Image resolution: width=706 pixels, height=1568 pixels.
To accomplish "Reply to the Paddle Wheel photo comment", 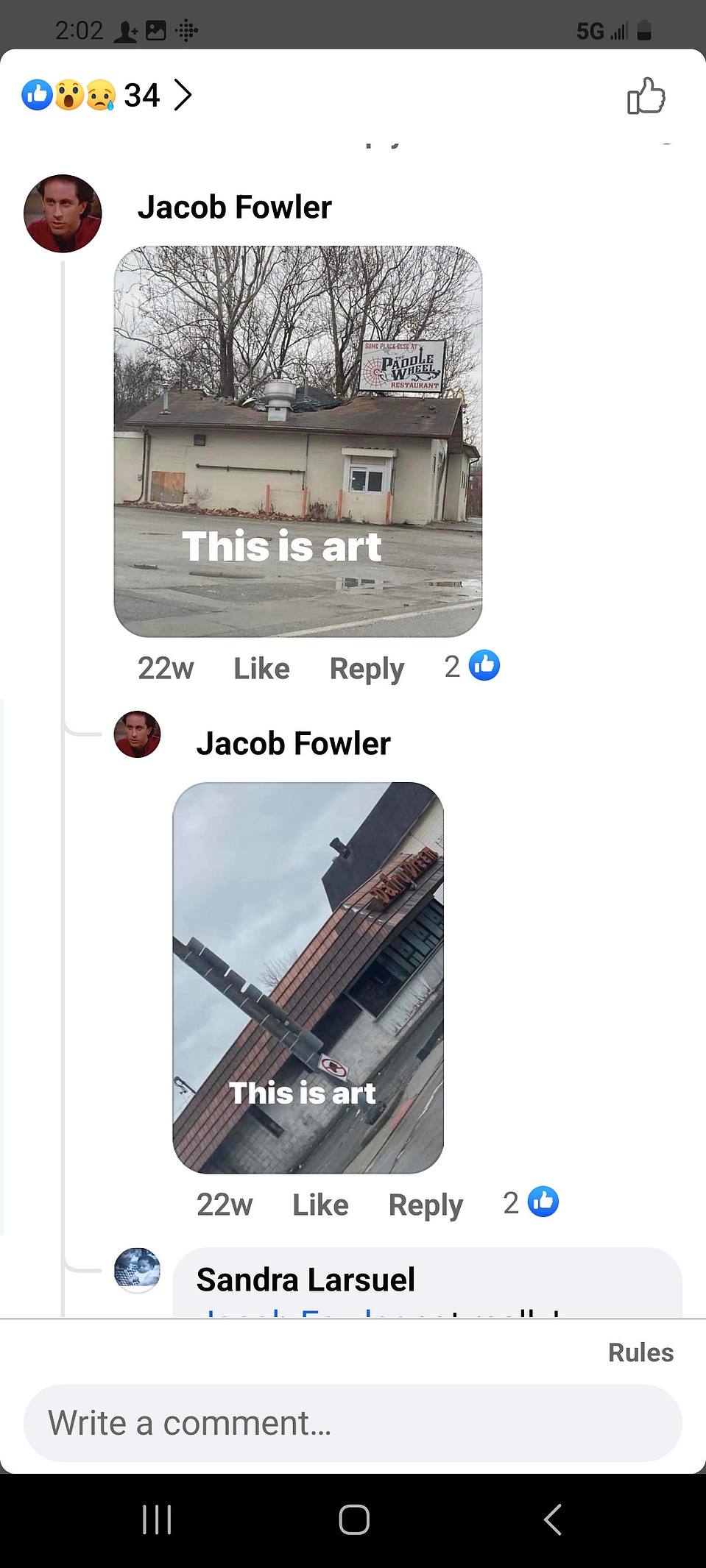I will click(x=367, y=669).
